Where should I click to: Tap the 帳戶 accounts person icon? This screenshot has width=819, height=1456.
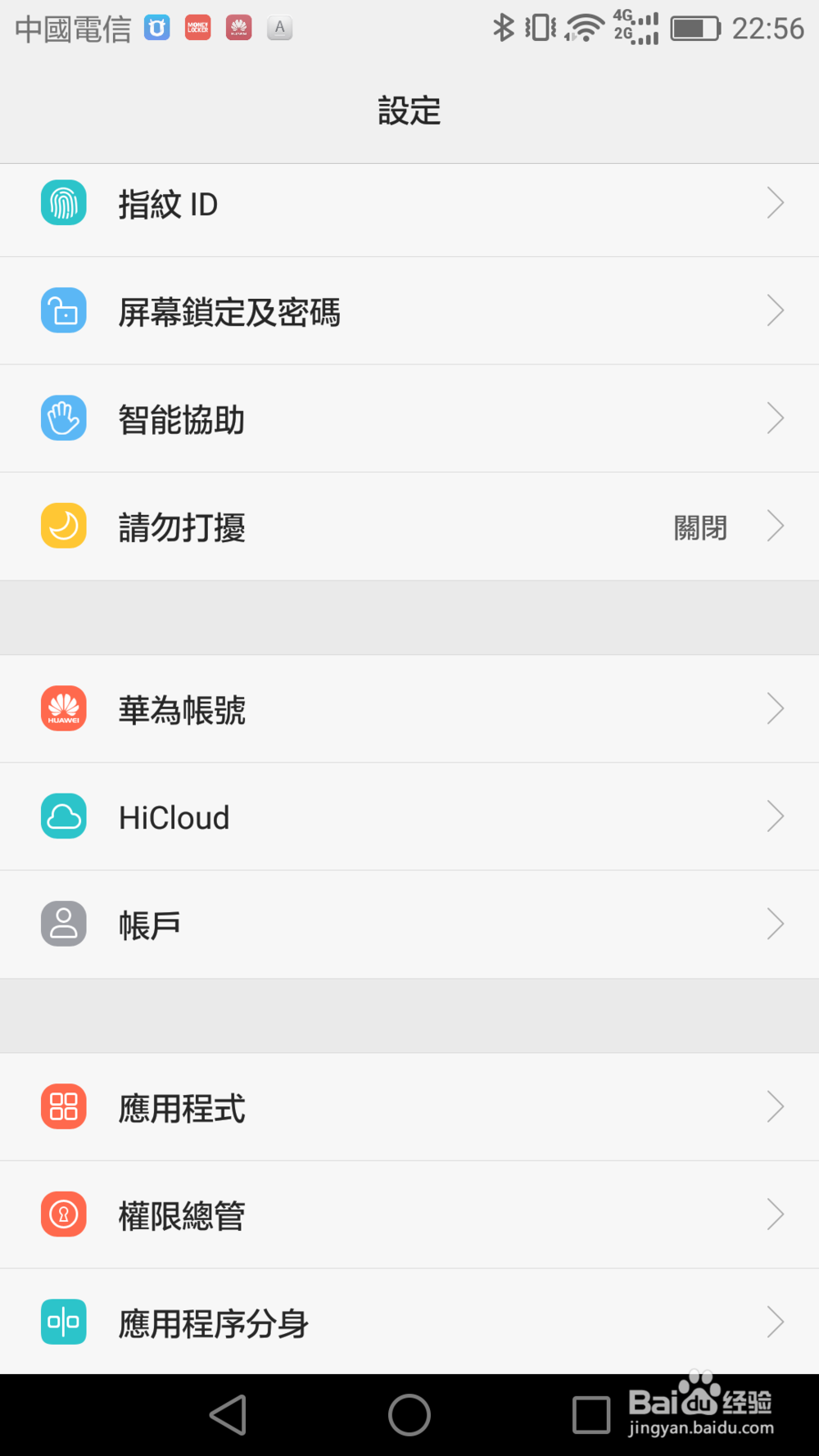pos(63,924)
